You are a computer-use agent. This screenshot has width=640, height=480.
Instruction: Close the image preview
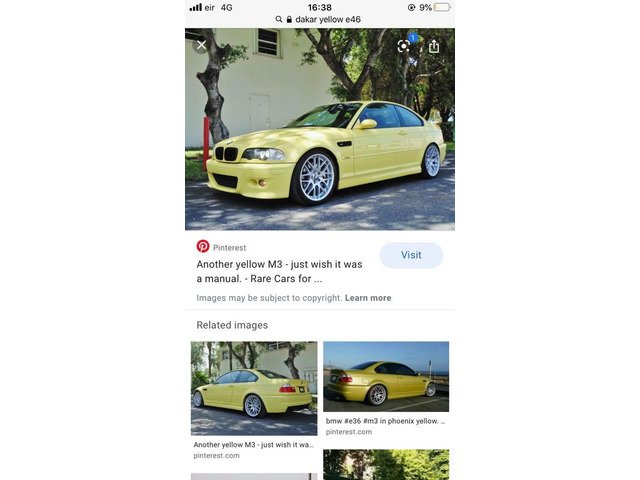(201, 45)
